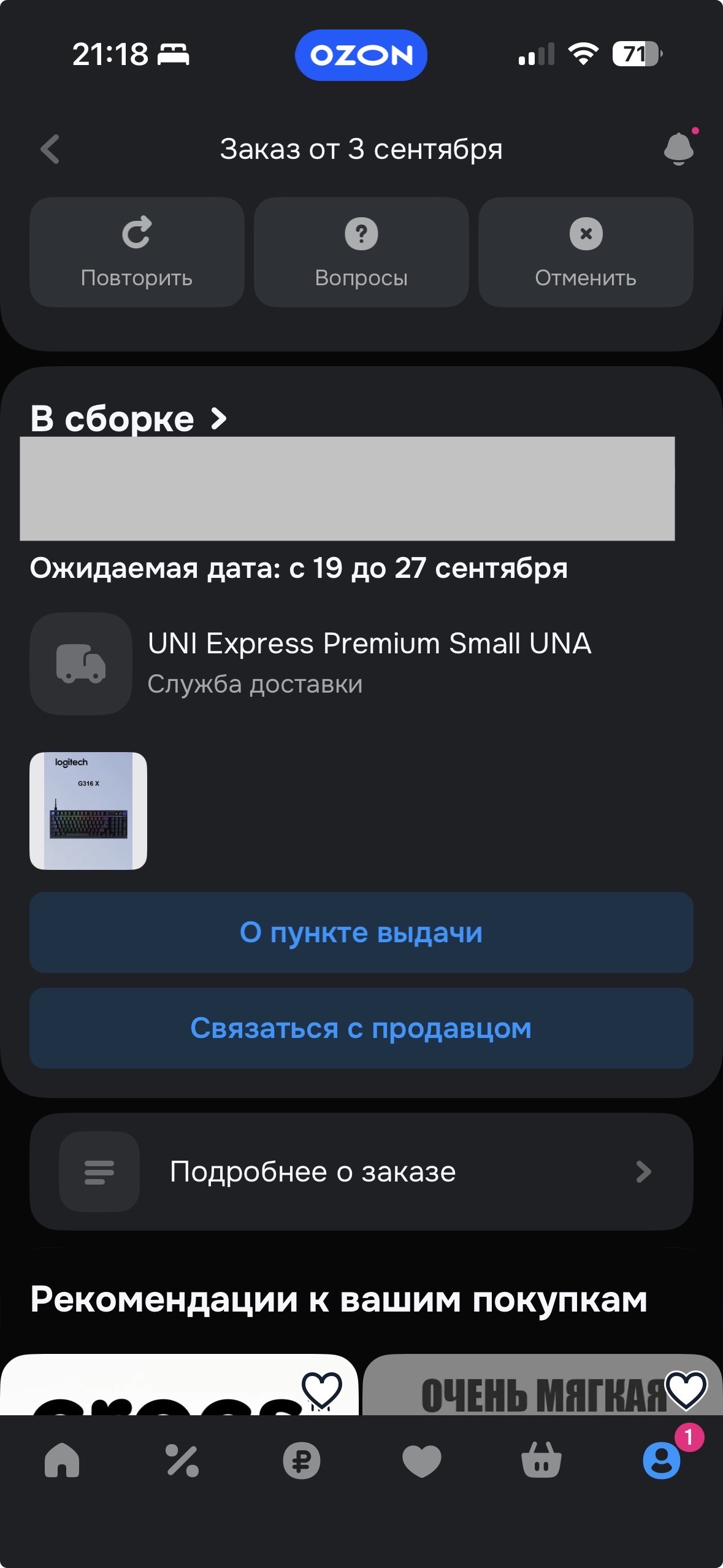Select the Заказ от 3 сентября title

[361, 148]
